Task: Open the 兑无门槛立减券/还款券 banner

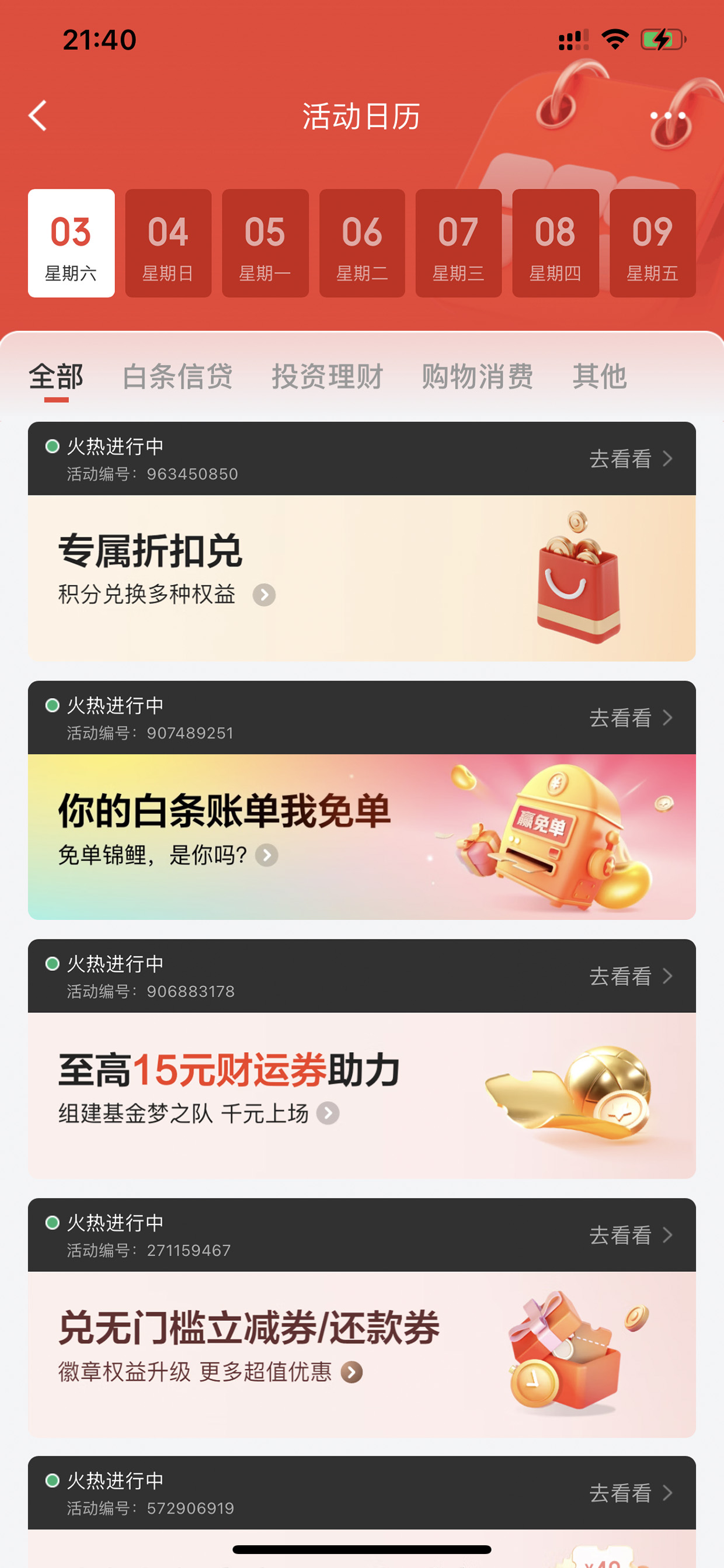Action: (x=362, y=1354)
